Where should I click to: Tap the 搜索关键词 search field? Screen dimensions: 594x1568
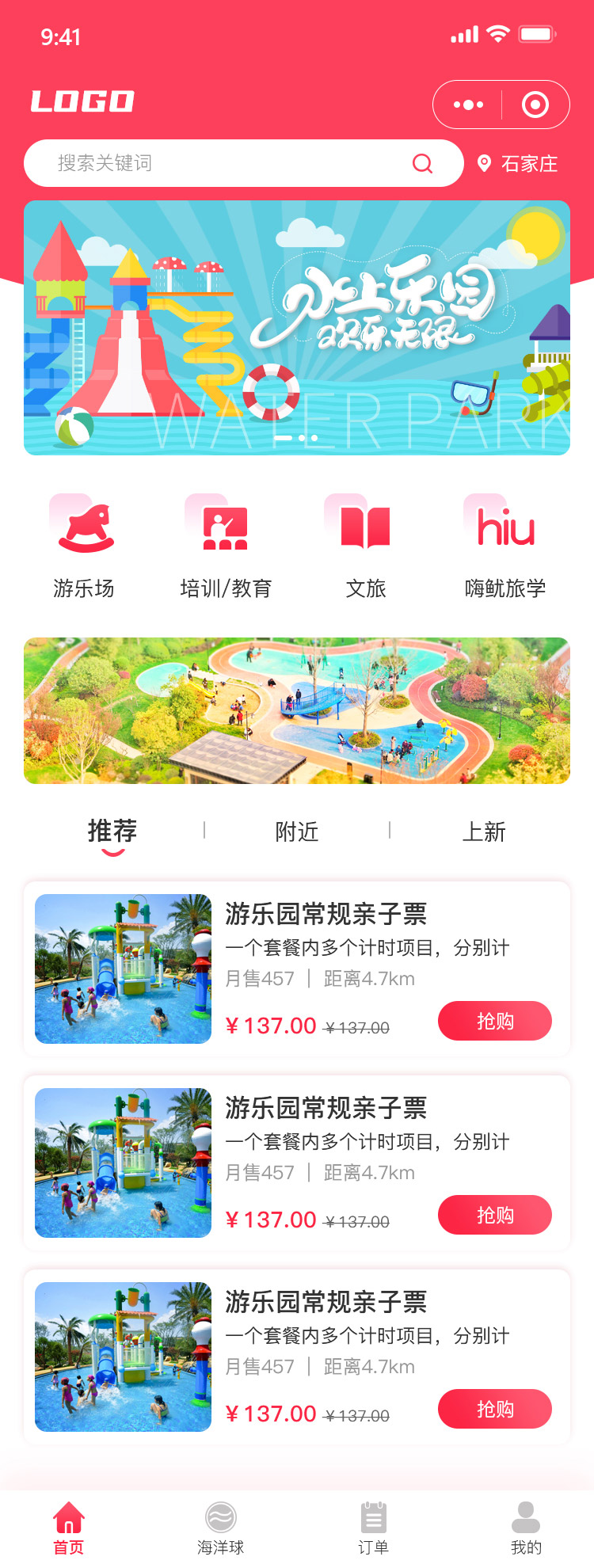click(x=222, y=163)
